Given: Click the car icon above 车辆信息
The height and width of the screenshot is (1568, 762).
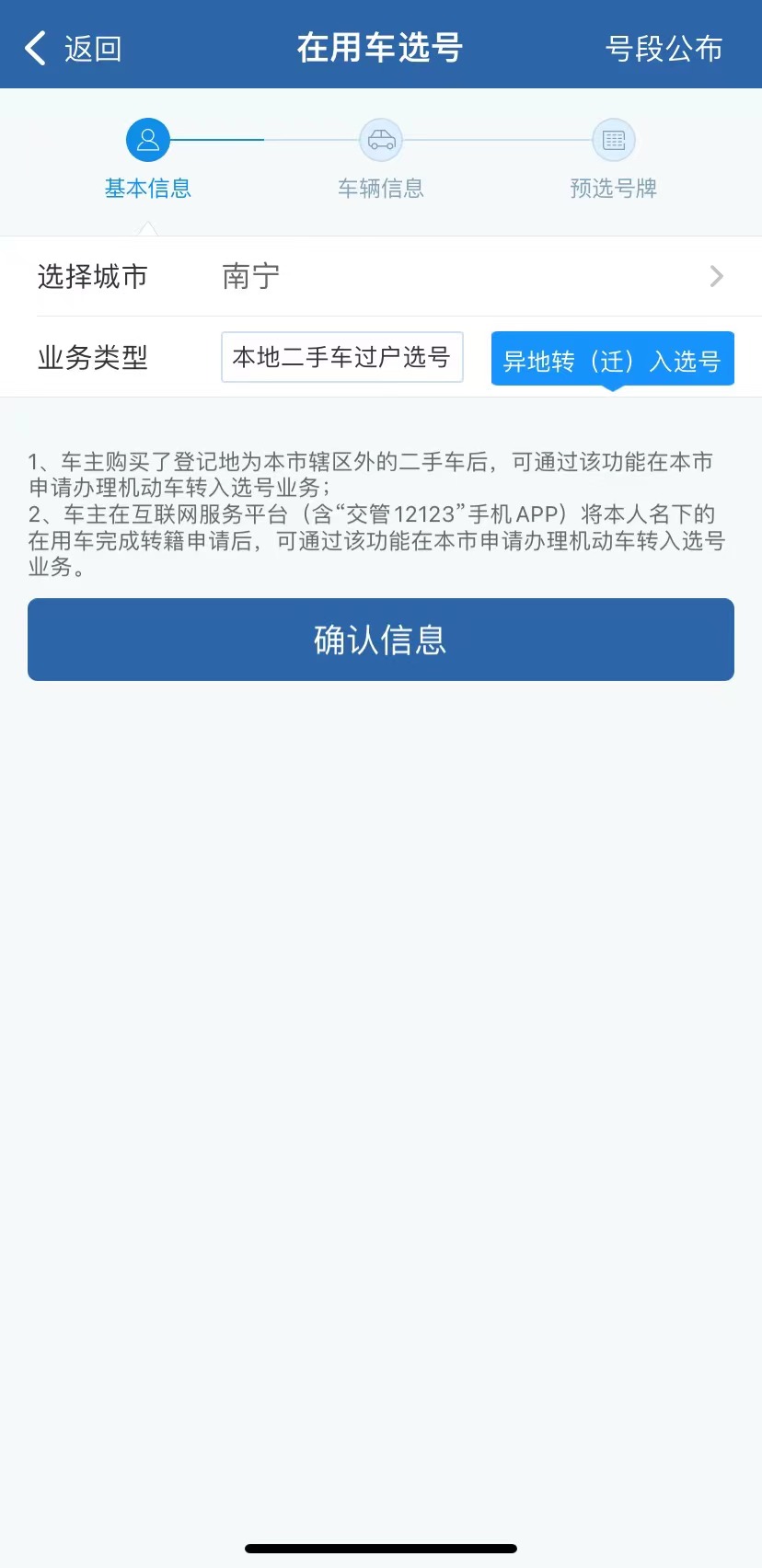Looking at the screenshot, I should coord(381,139).
